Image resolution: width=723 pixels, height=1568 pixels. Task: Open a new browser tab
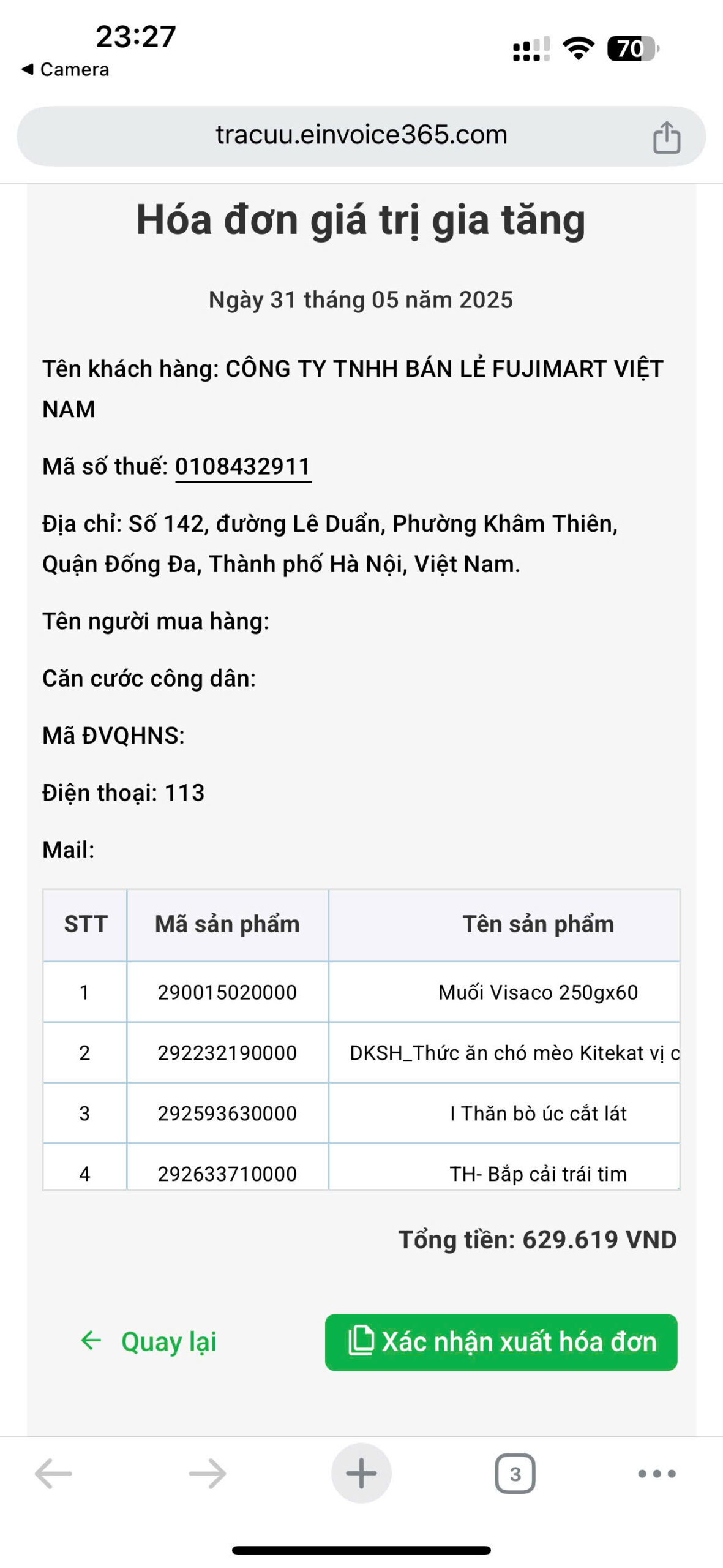pos(361,1473)
